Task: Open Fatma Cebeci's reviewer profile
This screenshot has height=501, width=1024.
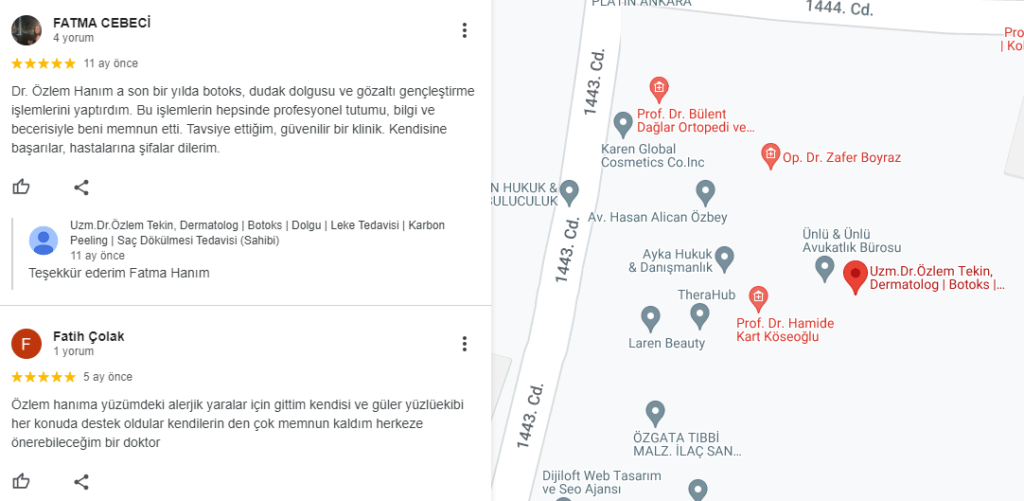Action: click(x=101, y=22)
